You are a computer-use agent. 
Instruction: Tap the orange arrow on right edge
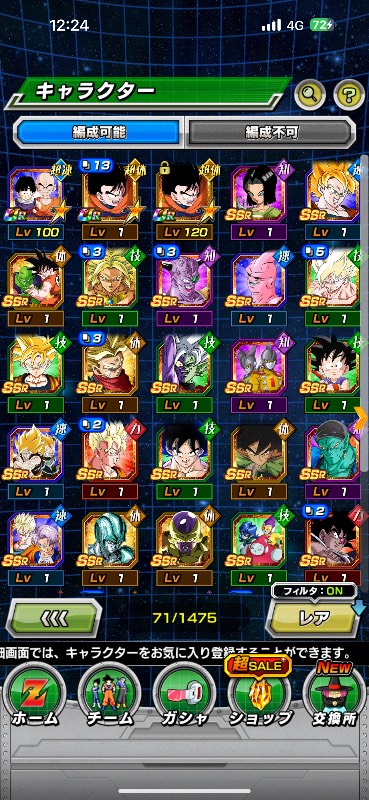point(361,419)
